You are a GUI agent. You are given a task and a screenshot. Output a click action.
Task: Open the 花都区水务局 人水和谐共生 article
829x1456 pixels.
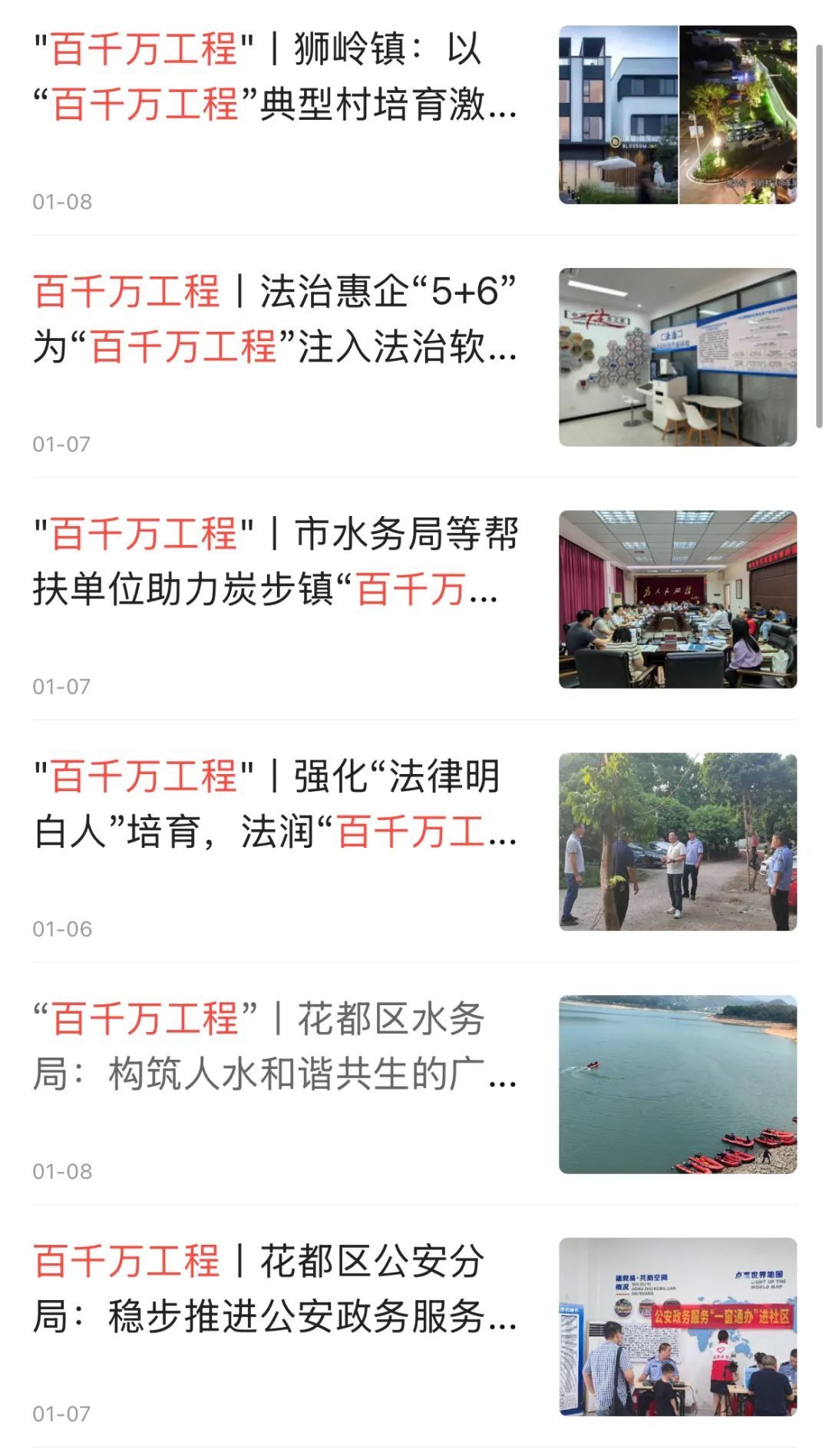click(x=275, y=1047)
